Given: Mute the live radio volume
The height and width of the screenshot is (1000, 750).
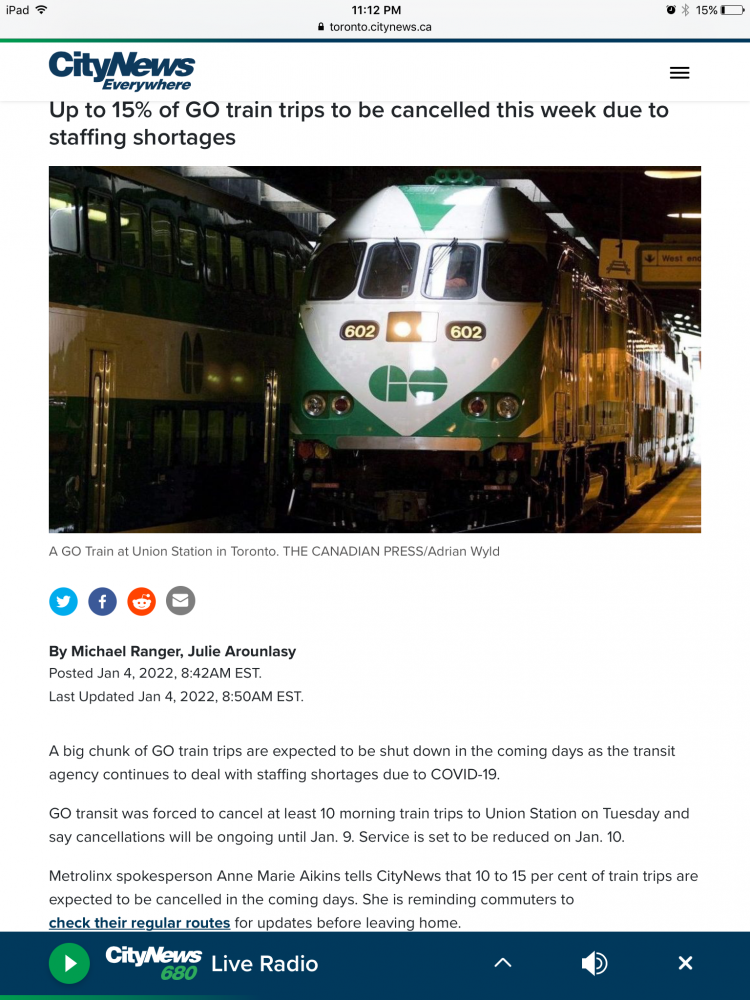Looking at the screenshot, I should pyautogui.click(x=594, y=963).
